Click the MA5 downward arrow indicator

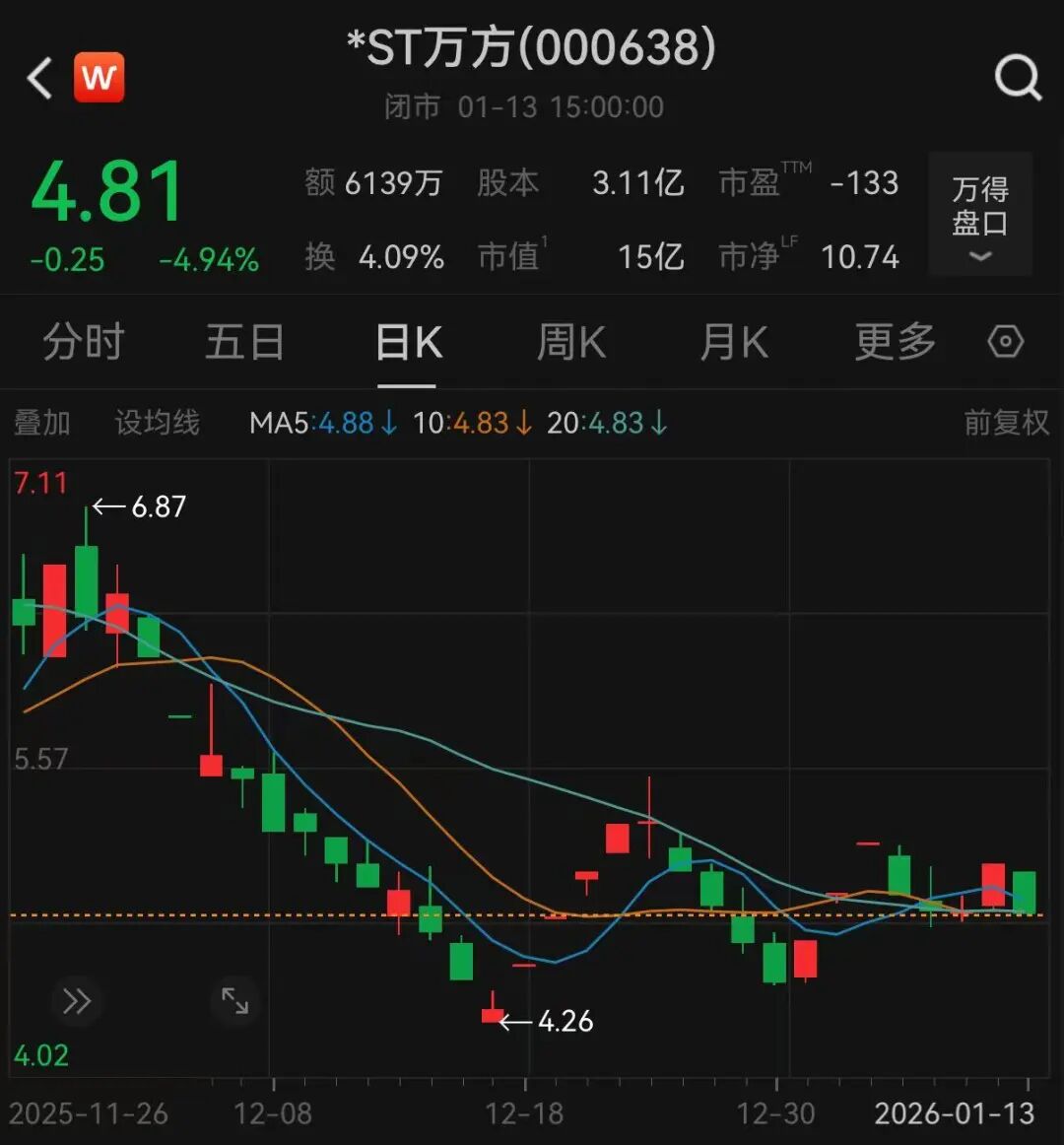(388, 423)
